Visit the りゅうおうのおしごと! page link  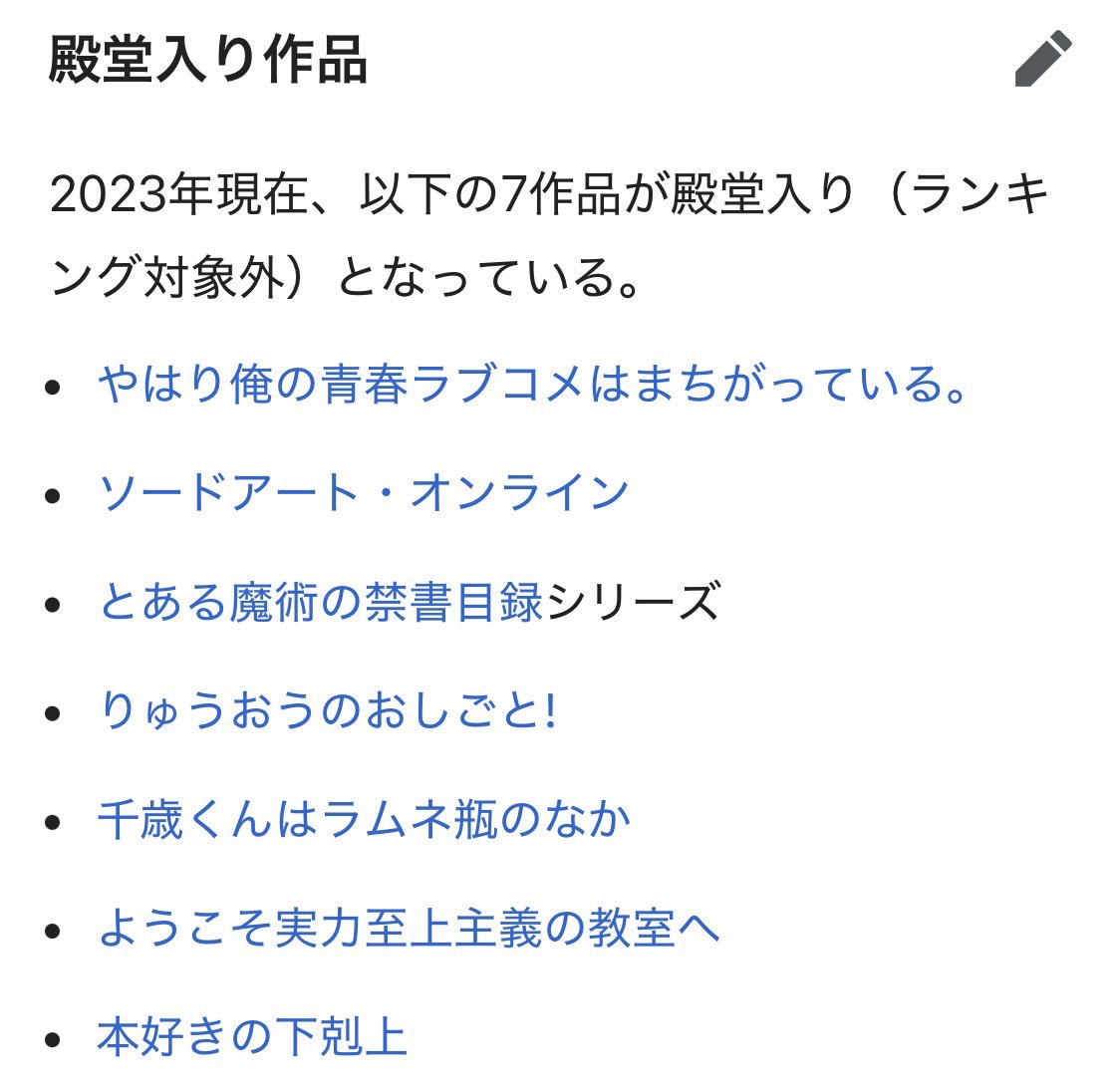[x=327, y=711]
